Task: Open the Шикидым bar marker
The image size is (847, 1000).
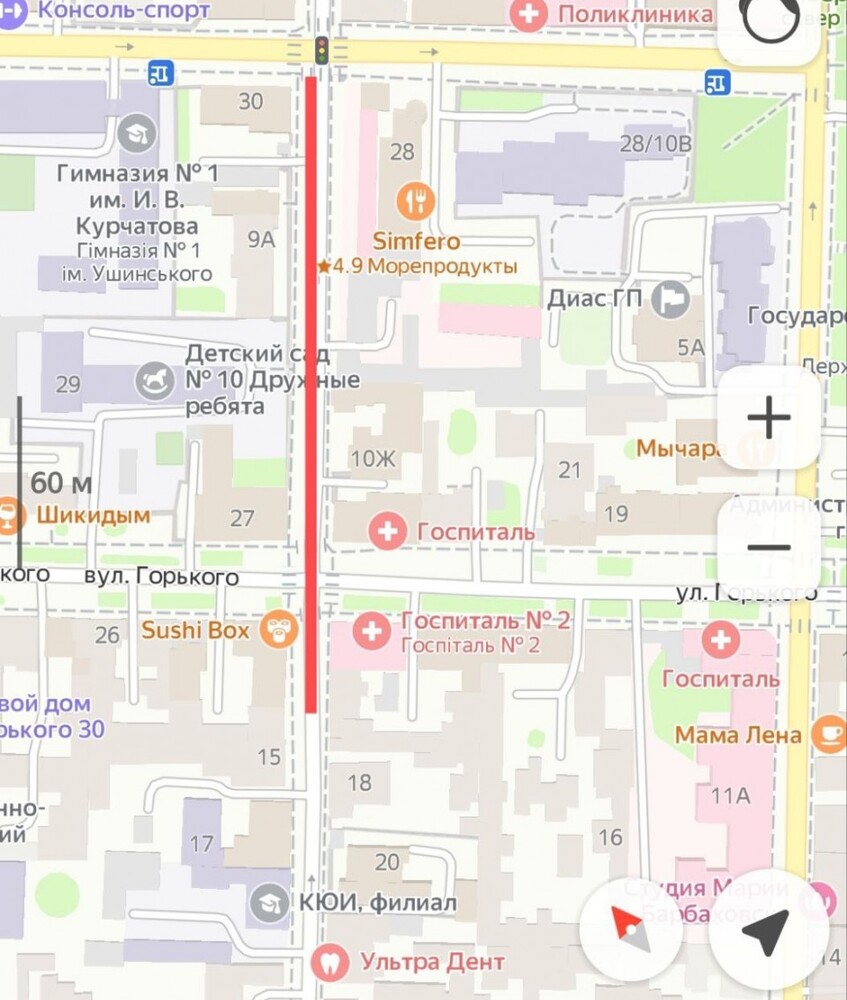Action: 10,516
